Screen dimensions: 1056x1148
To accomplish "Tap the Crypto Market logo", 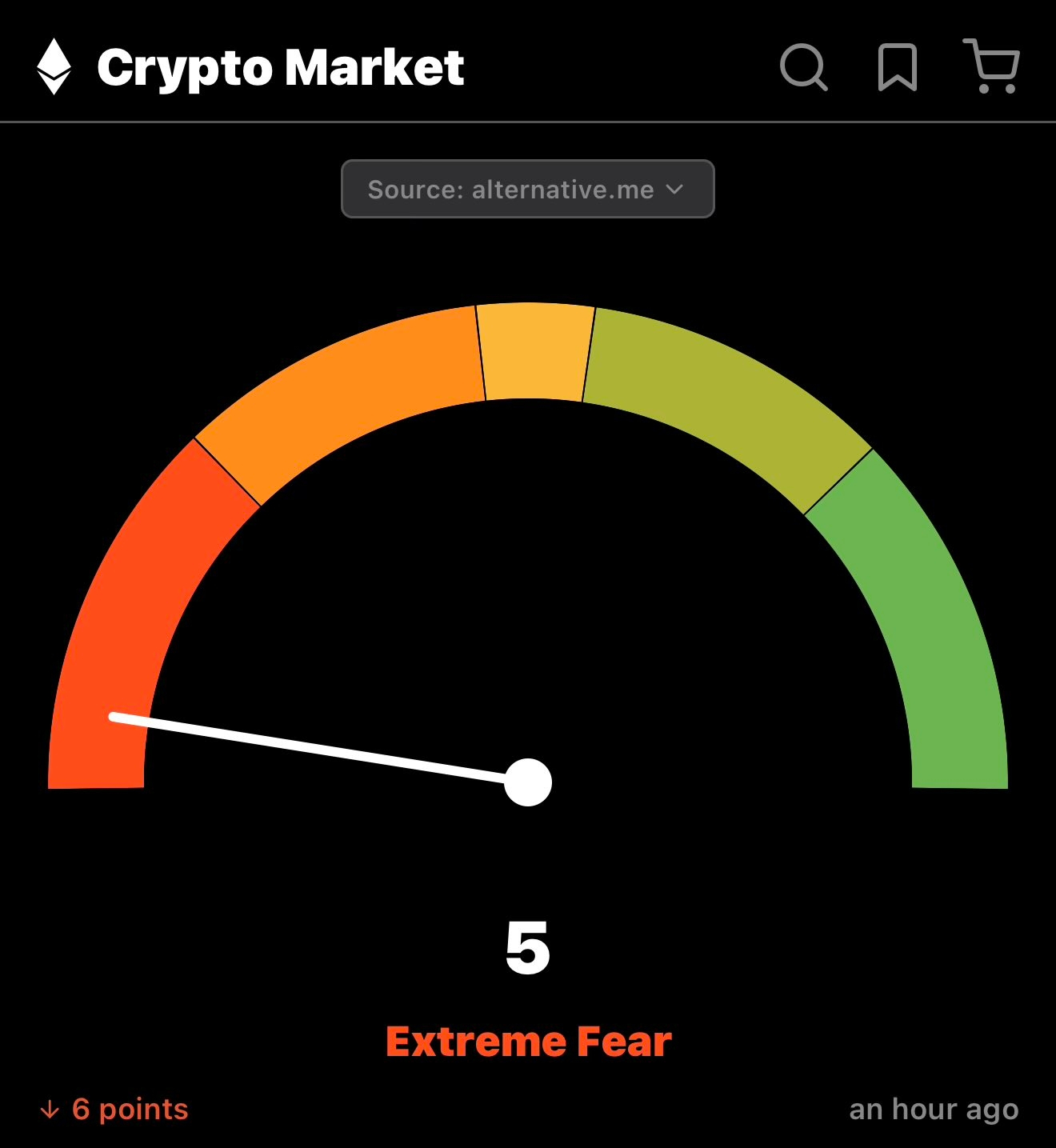I will pyautogui.click(x=54, y=66).
